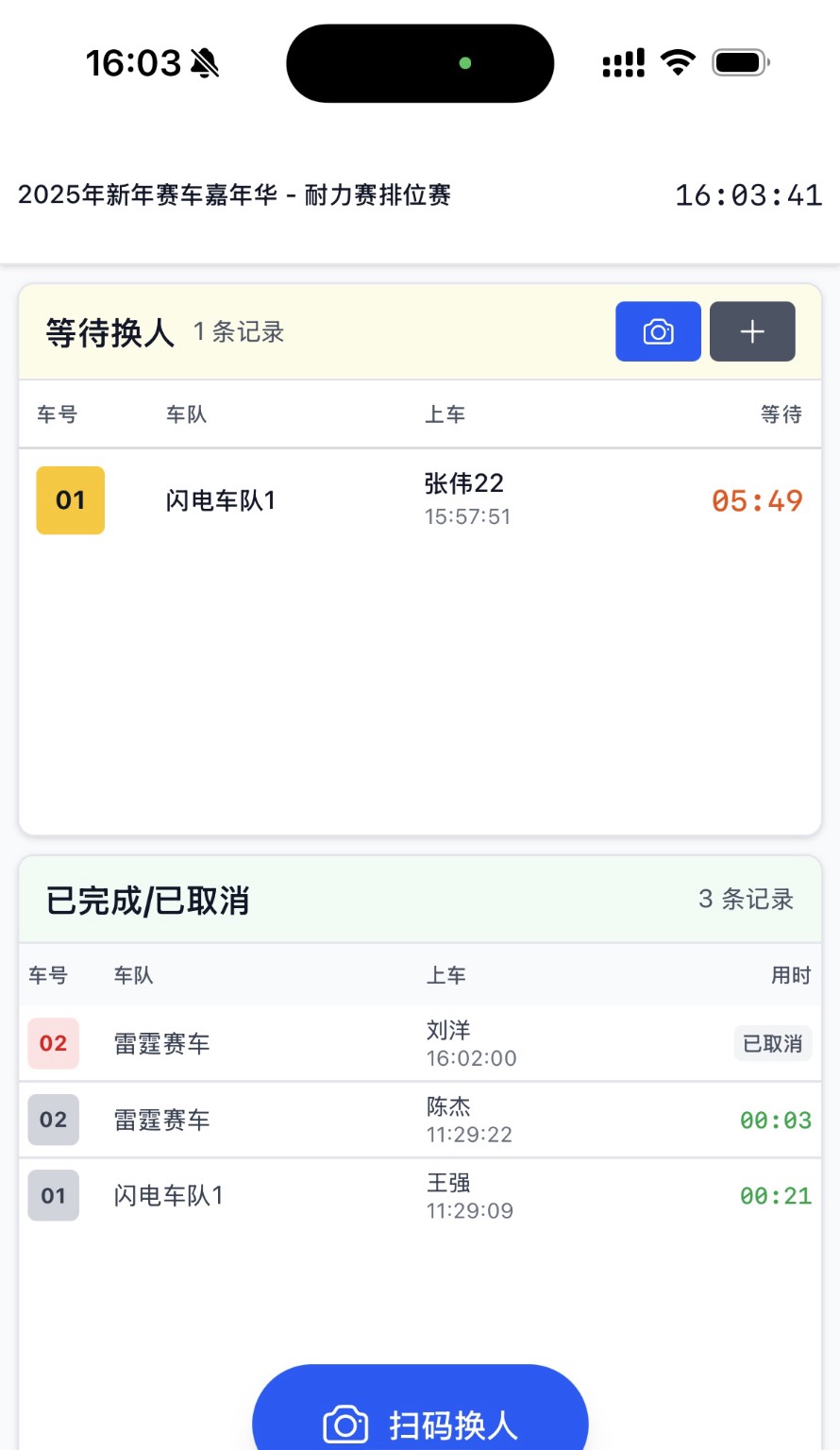Click the green 00:21 duration value
Image resolution: width=840 pixels, height=1450 pixels.
774,1195
